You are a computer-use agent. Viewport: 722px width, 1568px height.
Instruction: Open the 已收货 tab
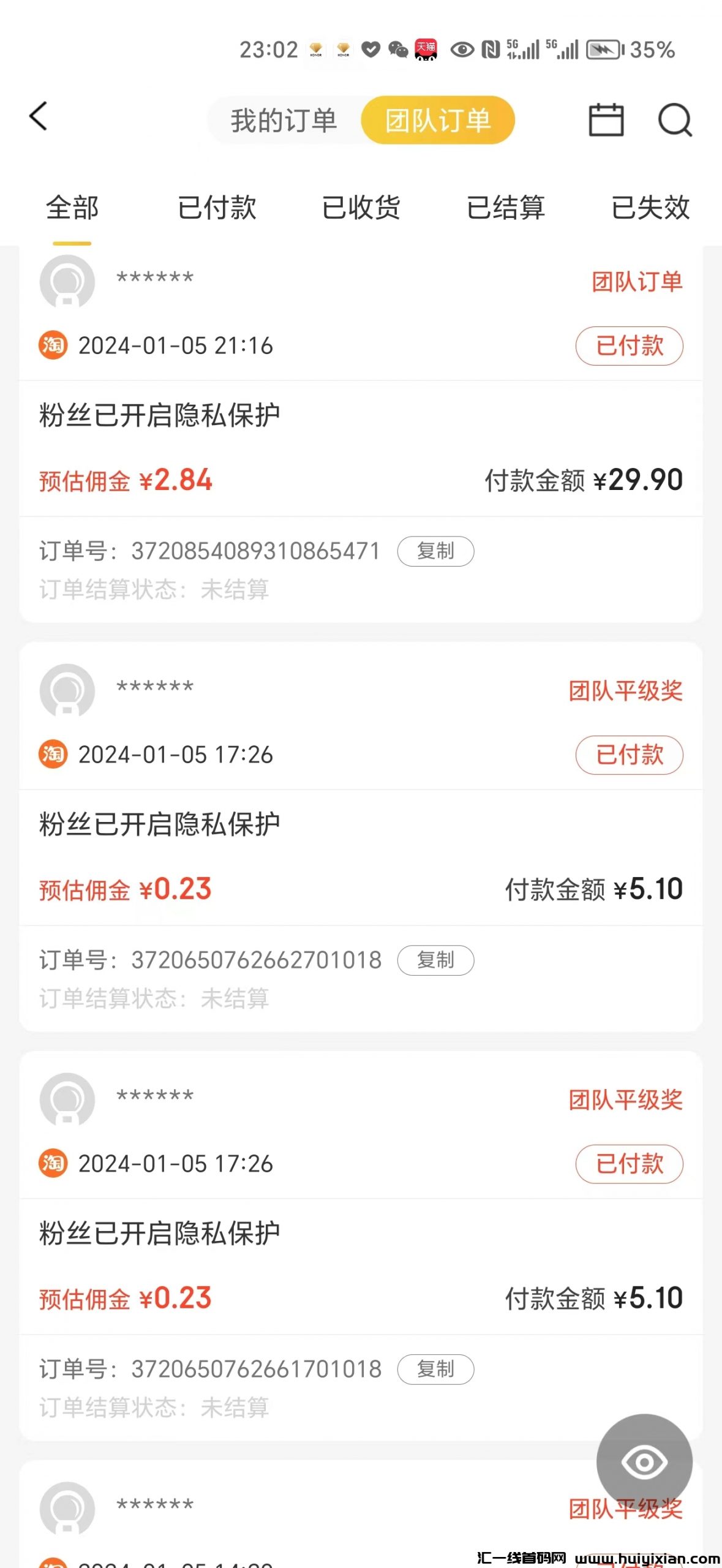tap(362, 208)
